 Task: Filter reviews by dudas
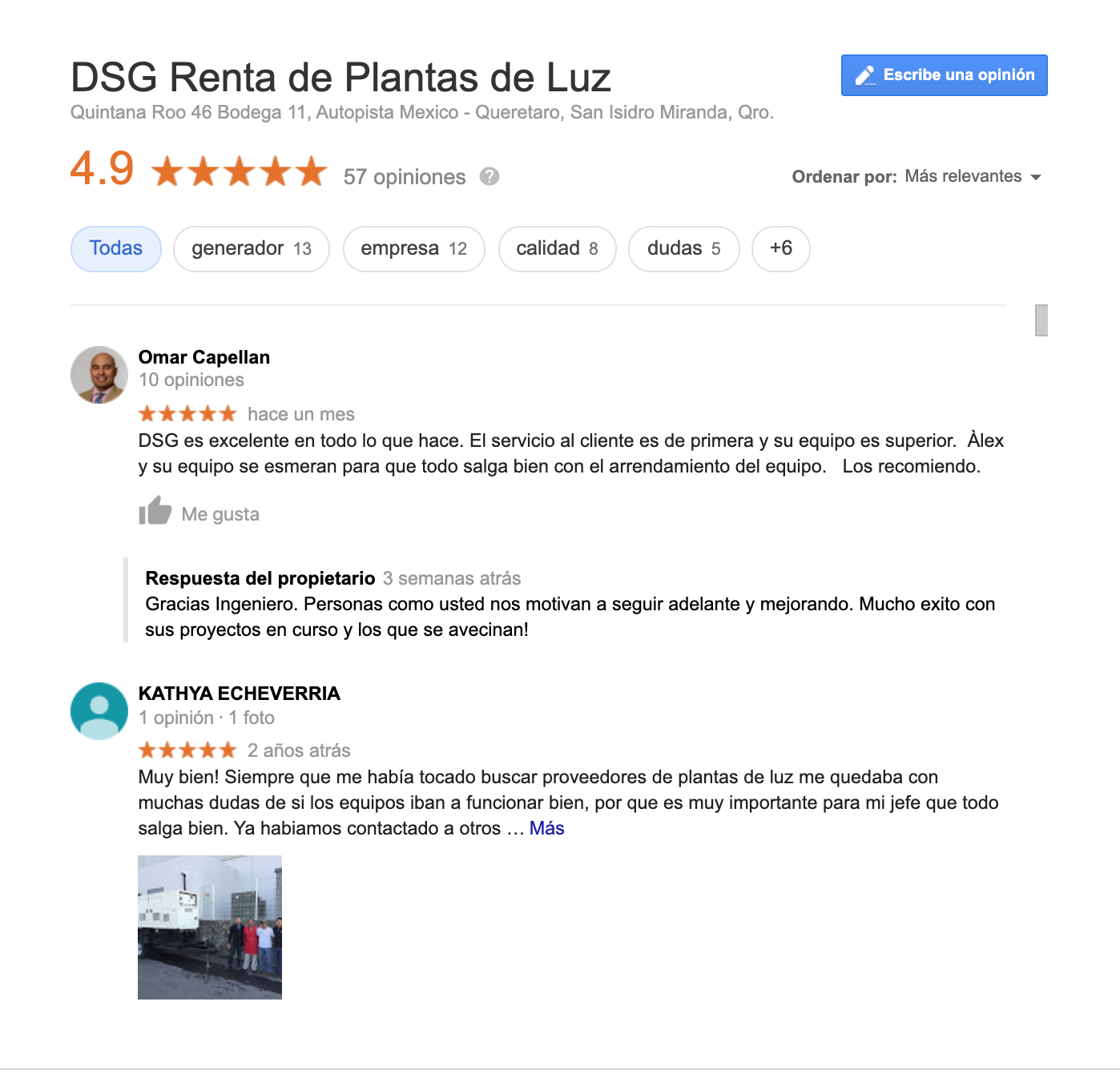coord(683,249)
